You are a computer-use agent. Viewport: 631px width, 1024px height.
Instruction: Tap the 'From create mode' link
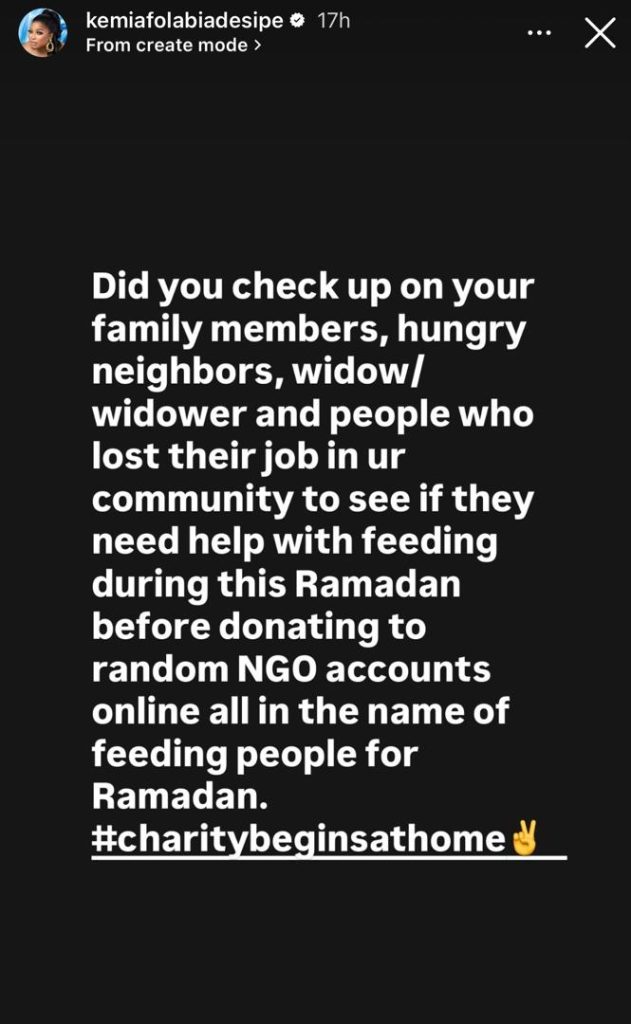(174, 45)
